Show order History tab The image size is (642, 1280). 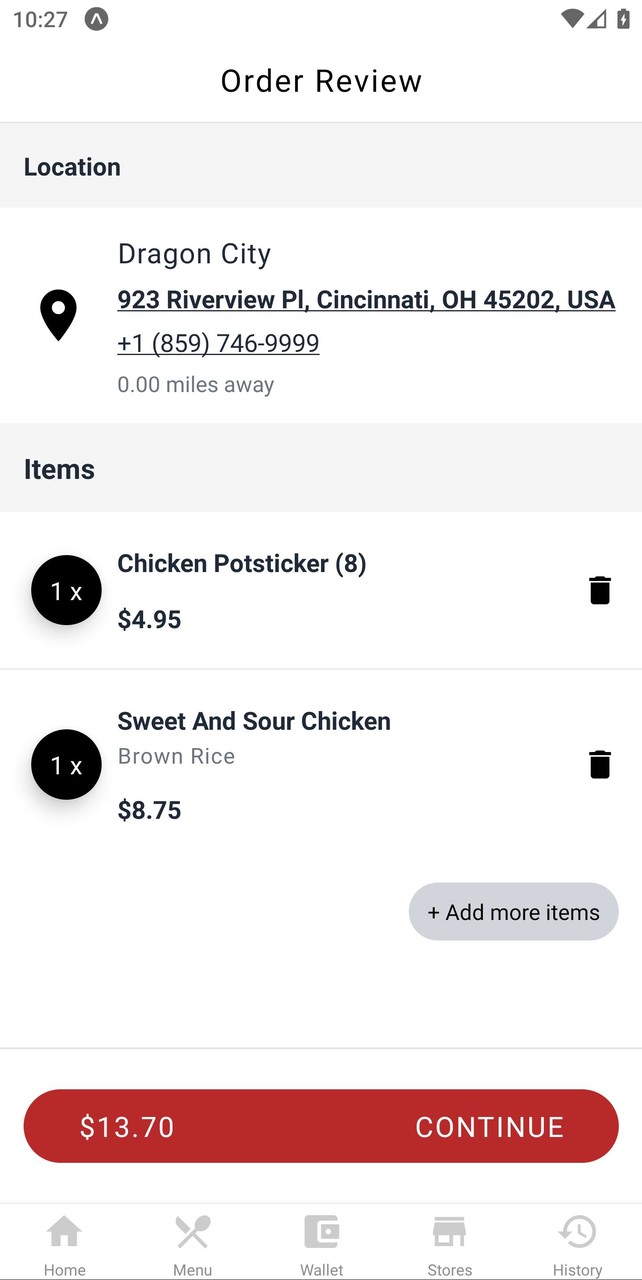coord(578,1243)
